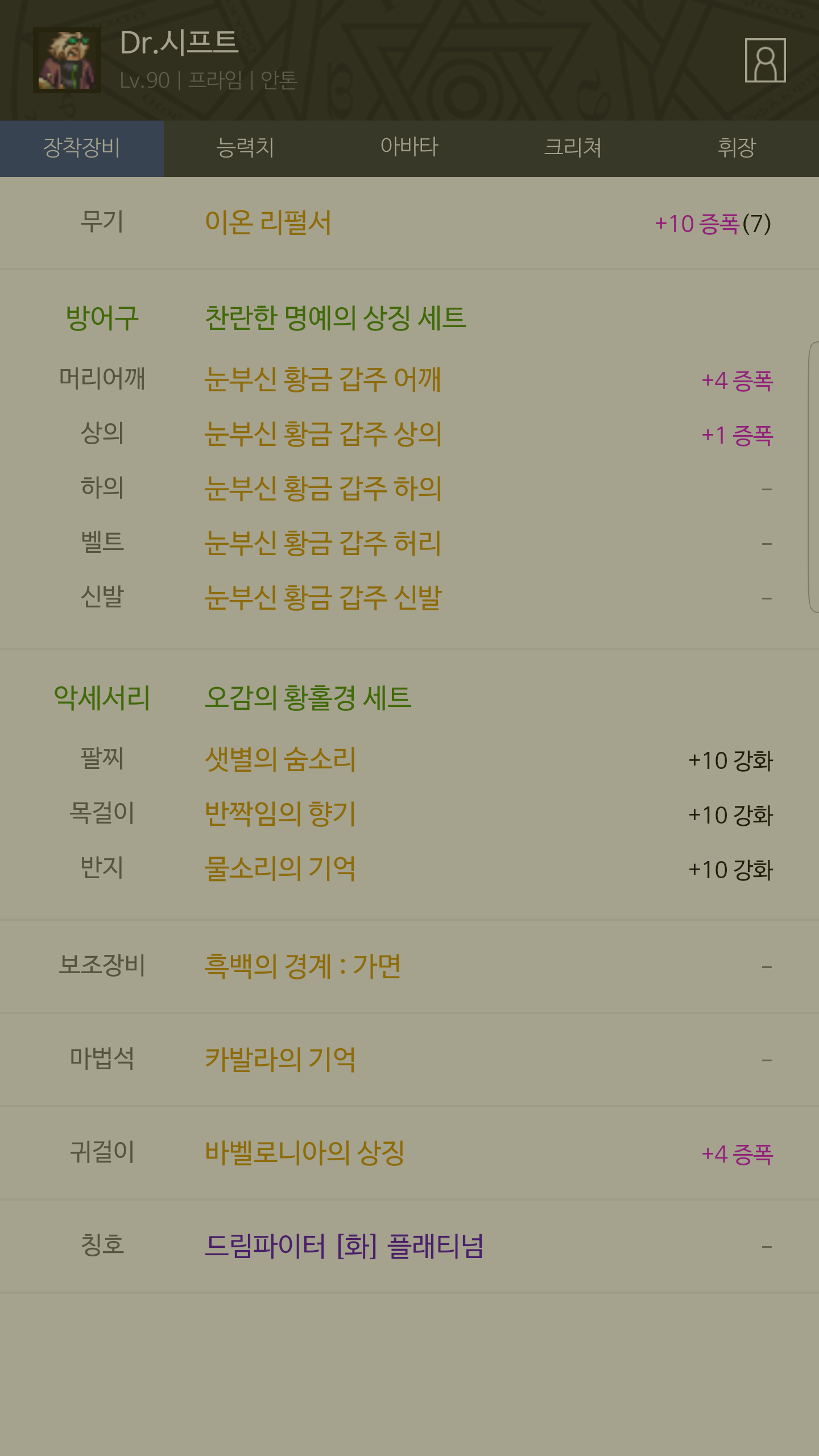Open magic stone 카발라의 기억
This screenshot has width=819, height=1456.
coord(280,1059)
